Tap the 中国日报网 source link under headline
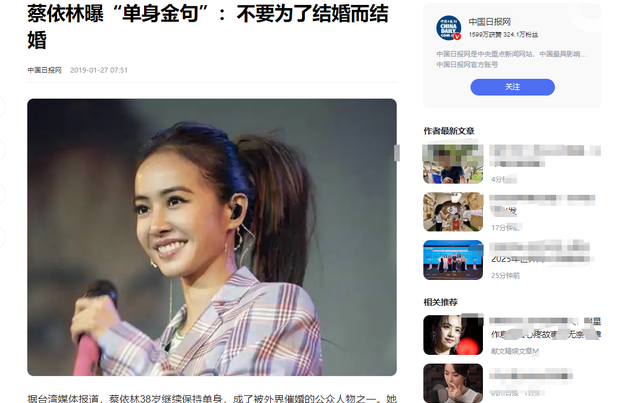Image resolution: width=640 pixels, height=403 pixels. click(x=44, y=70)
